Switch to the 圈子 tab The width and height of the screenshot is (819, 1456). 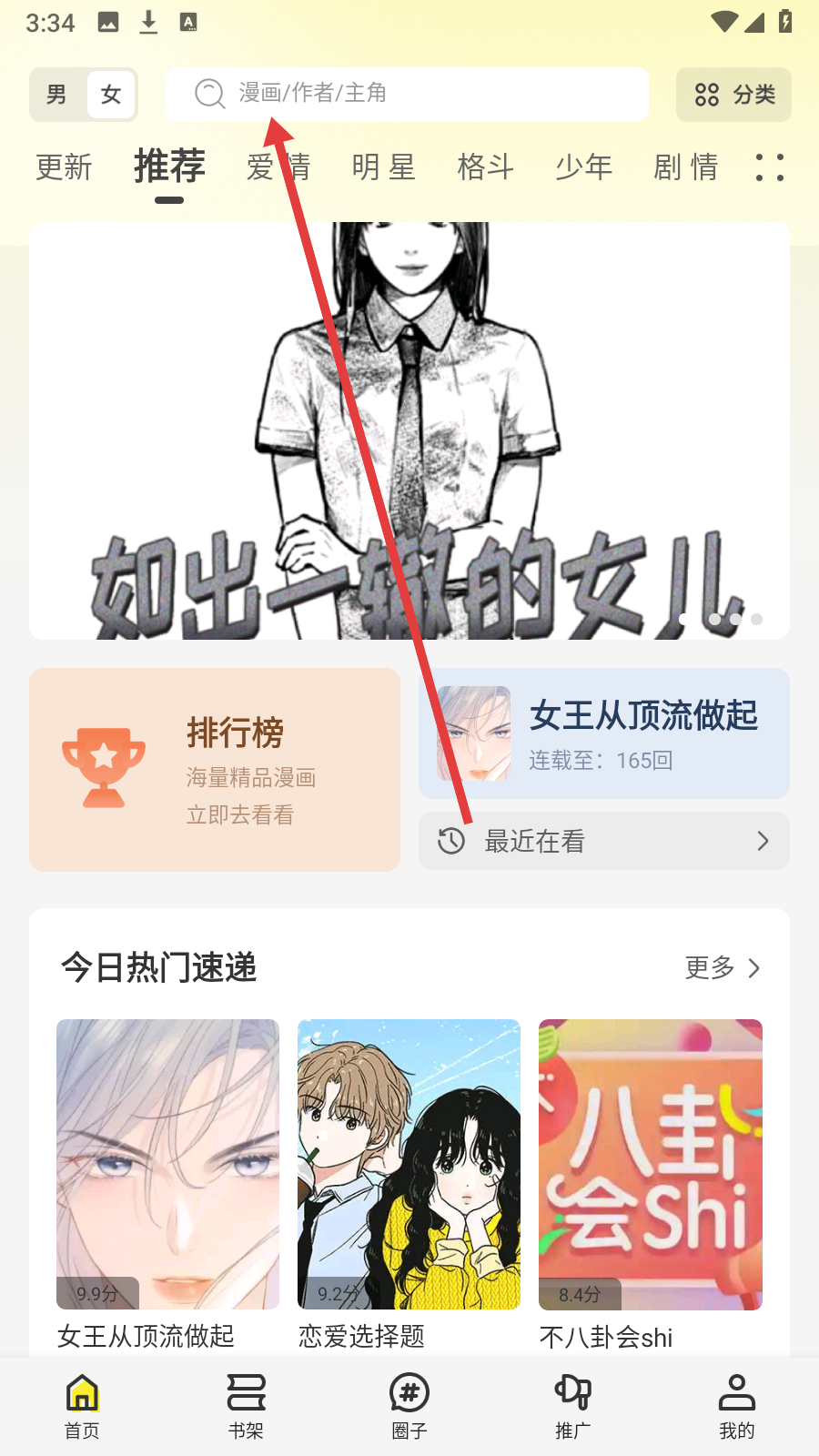(x=409, y=1407)
